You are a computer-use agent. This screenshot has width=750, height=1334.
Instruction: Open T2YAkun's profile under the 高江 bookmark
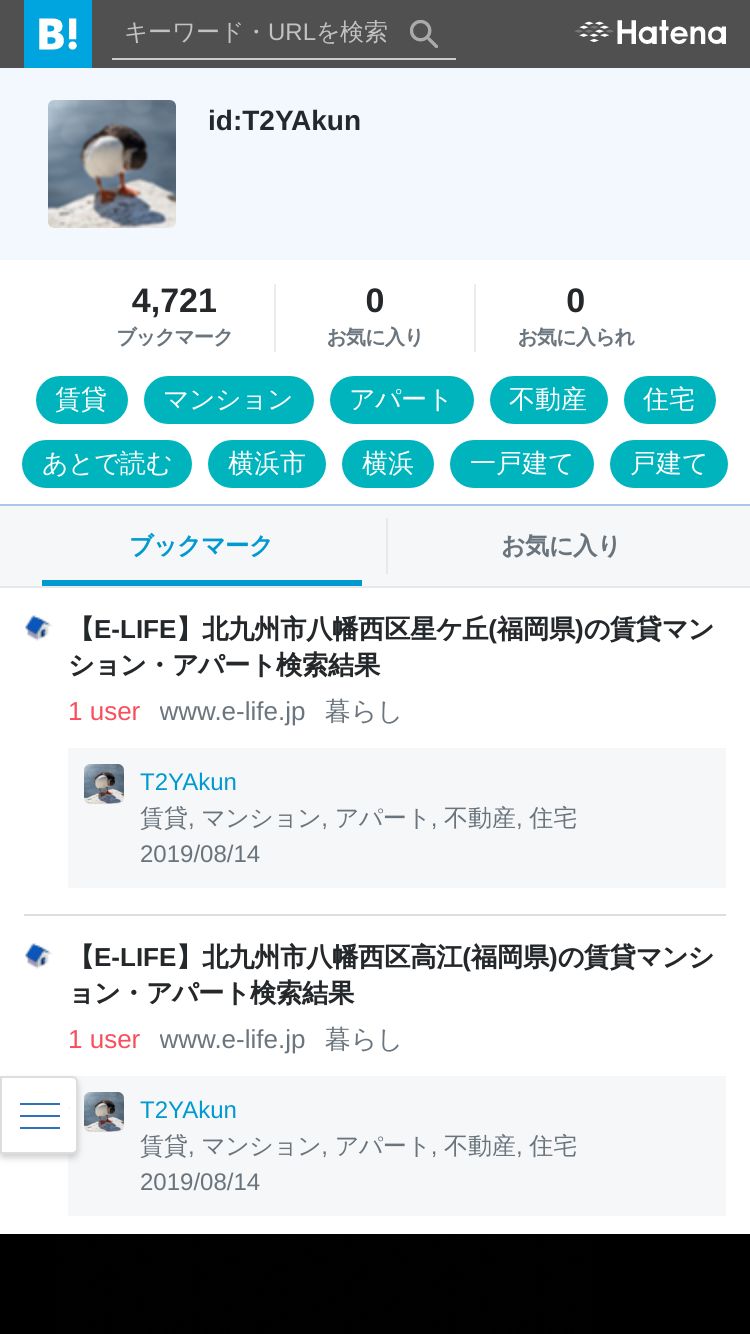pos(188,1110)
